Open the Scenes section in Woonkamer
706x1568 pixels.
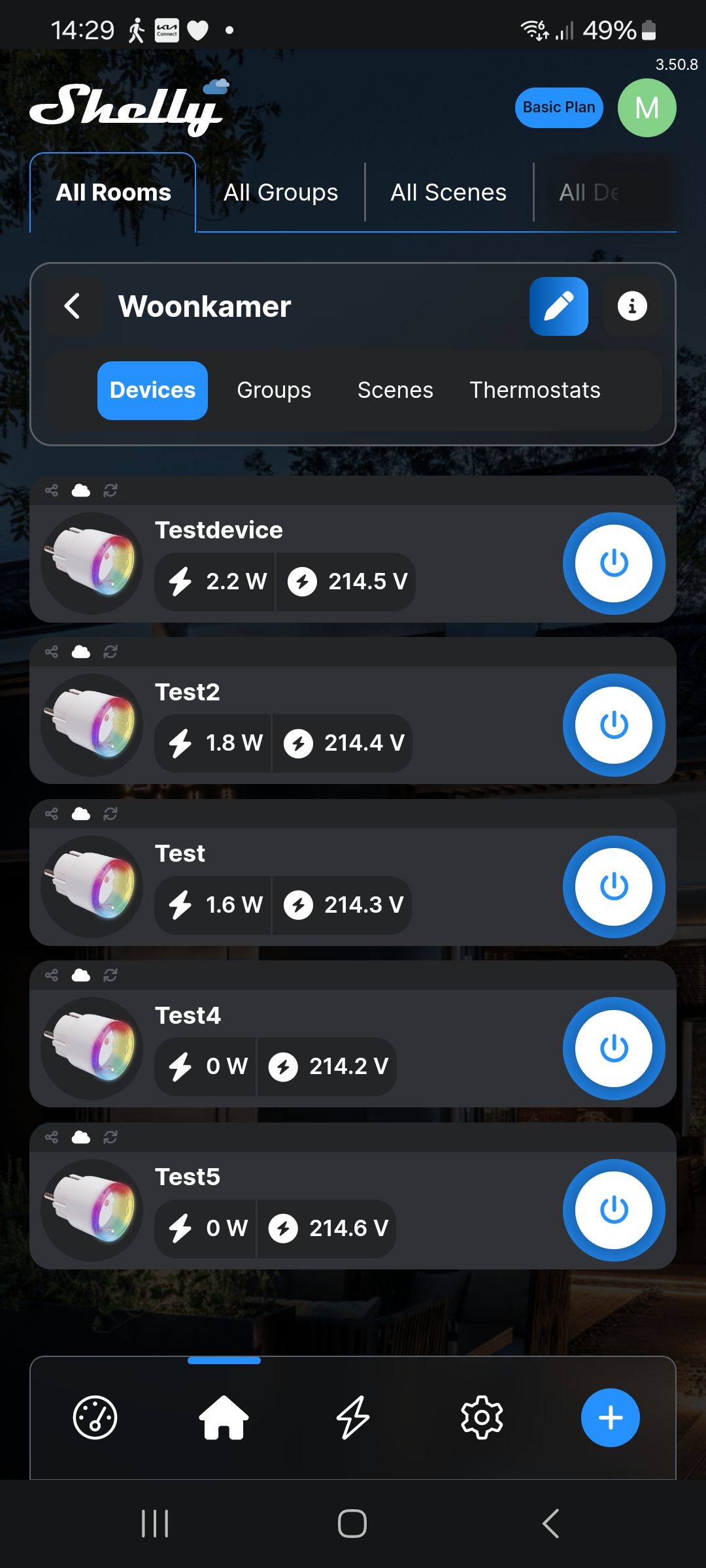click(x=395, y=390)
